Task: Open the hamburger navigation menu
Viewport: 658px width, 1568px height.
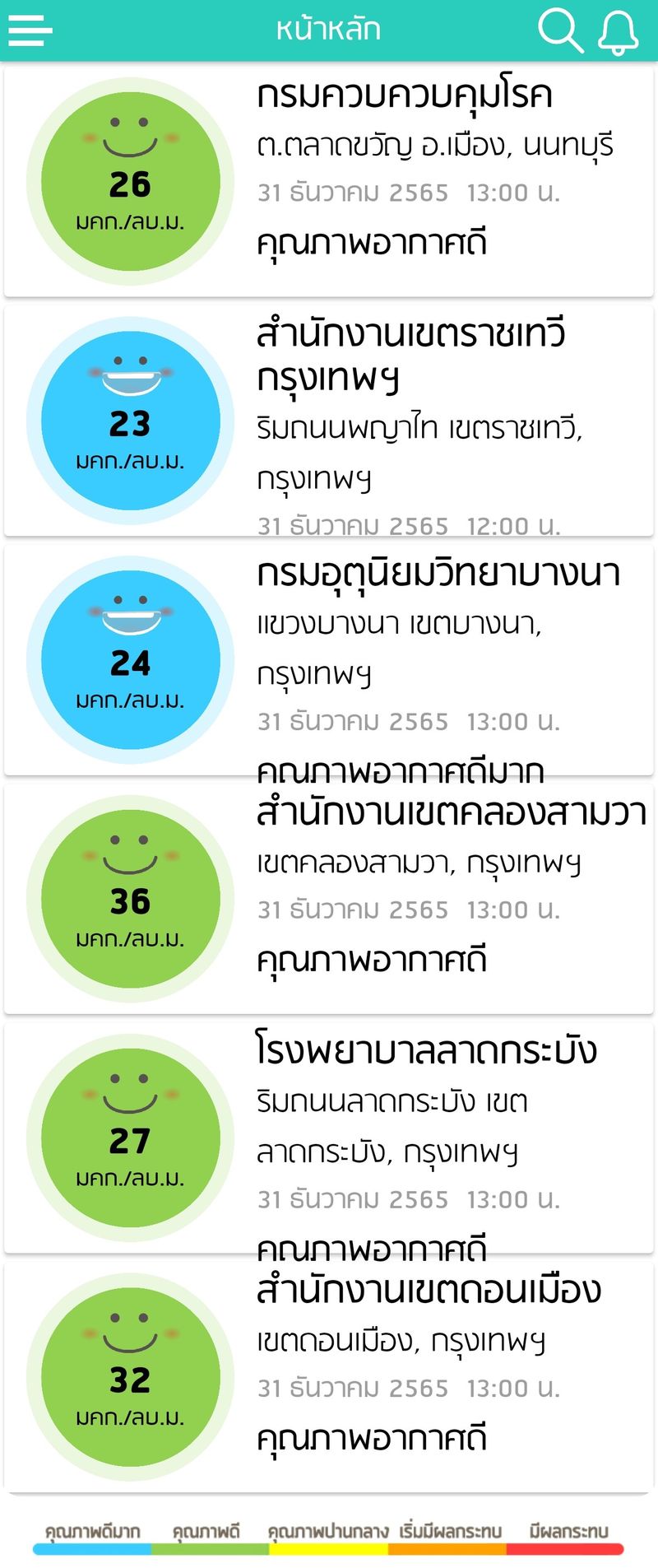Action: 30,31
